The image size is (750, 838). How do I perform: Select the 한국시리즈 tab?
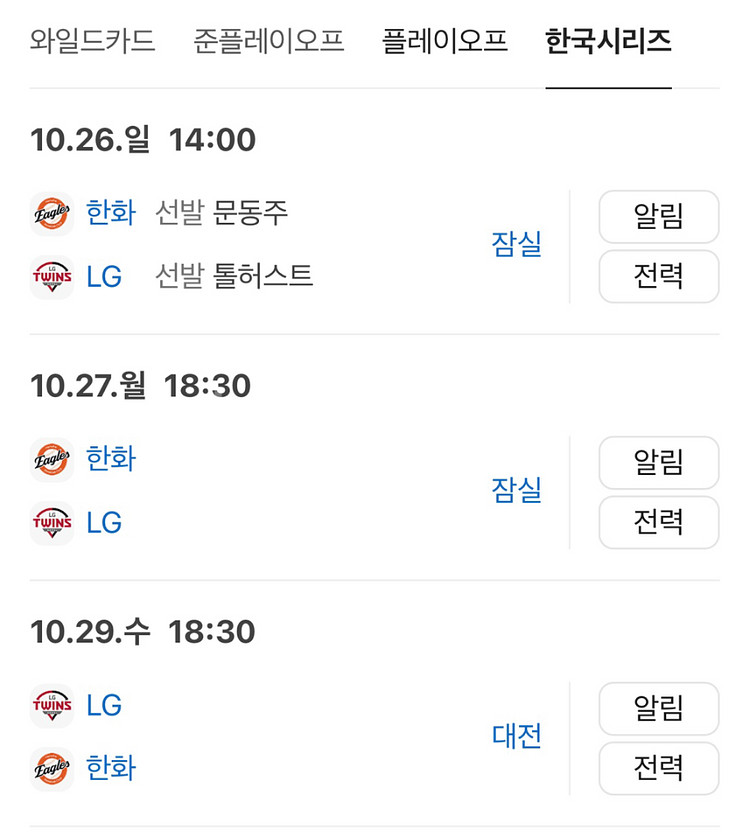[608, 41]
